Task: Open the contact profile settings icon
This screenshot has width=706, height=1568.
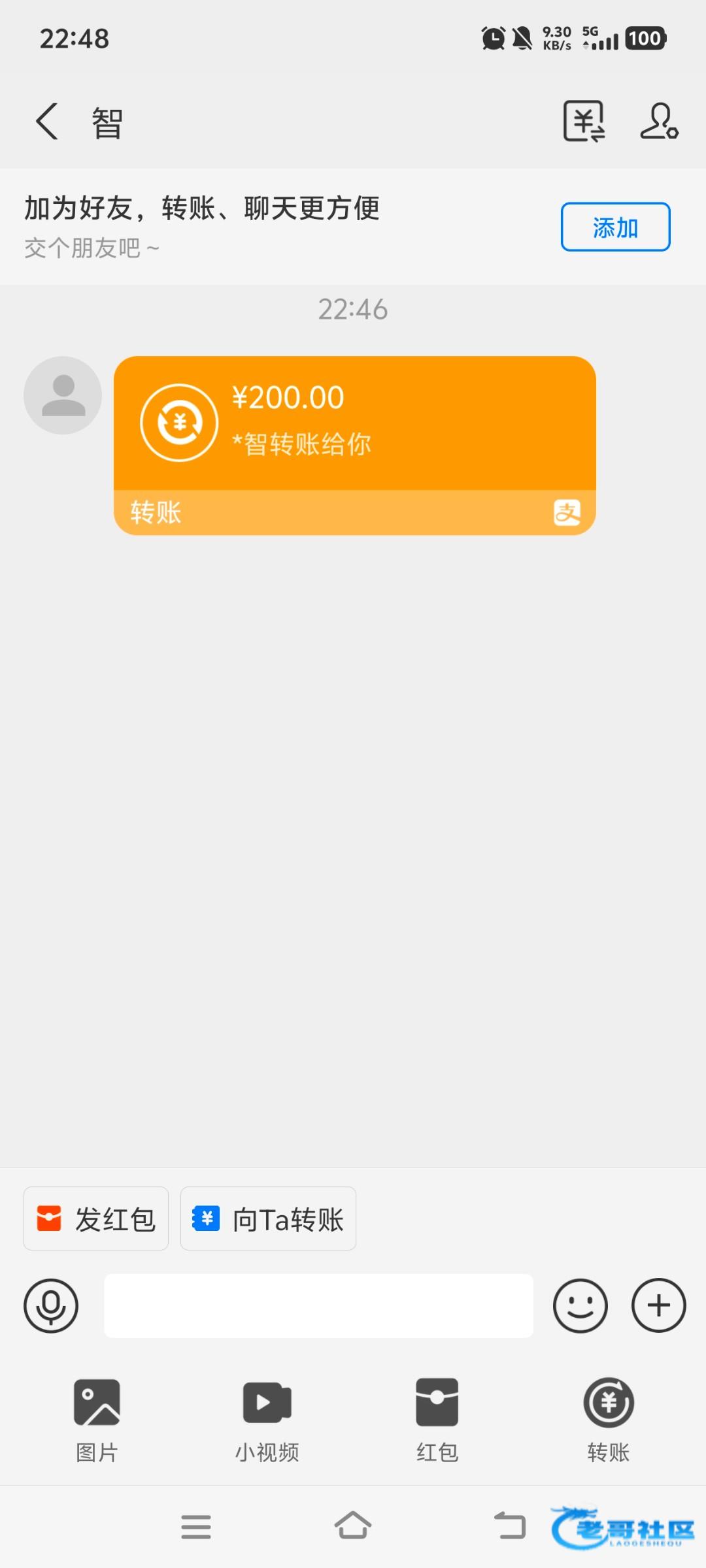Action: (x=659, y=122)
